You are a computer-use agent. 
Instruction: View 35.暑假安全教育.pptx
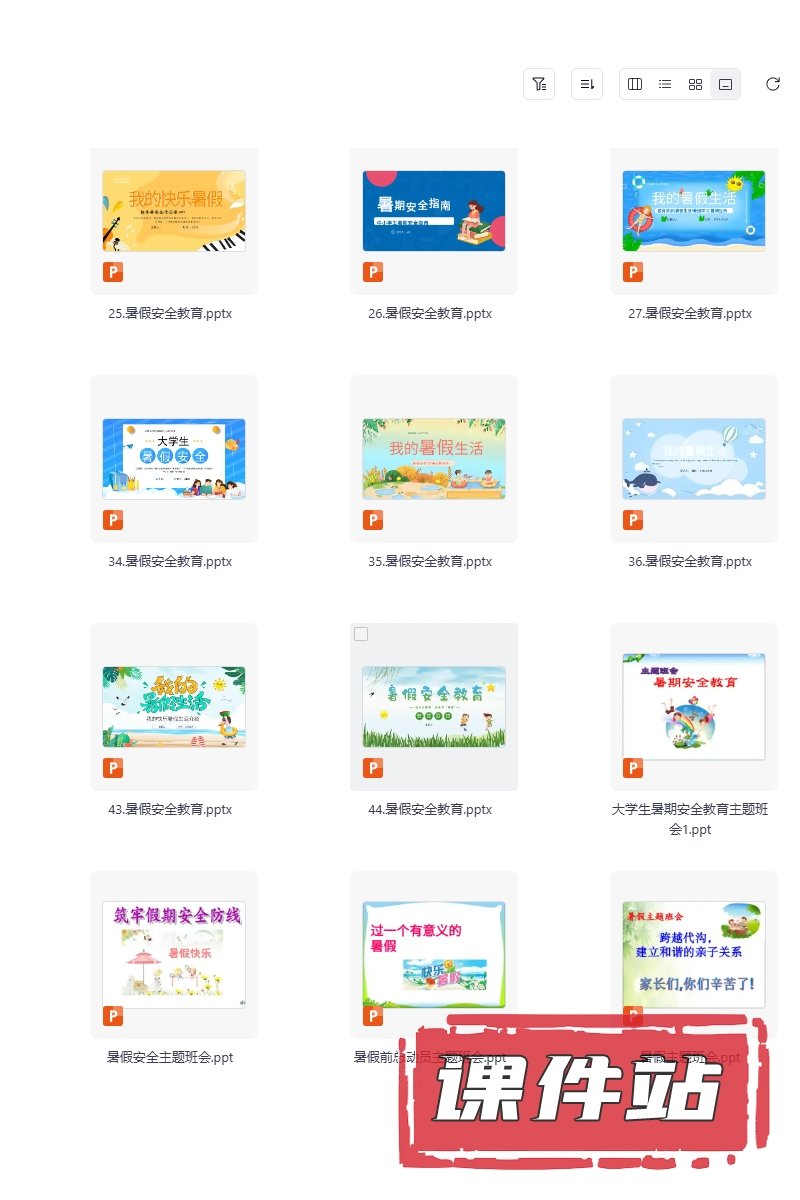434,459
